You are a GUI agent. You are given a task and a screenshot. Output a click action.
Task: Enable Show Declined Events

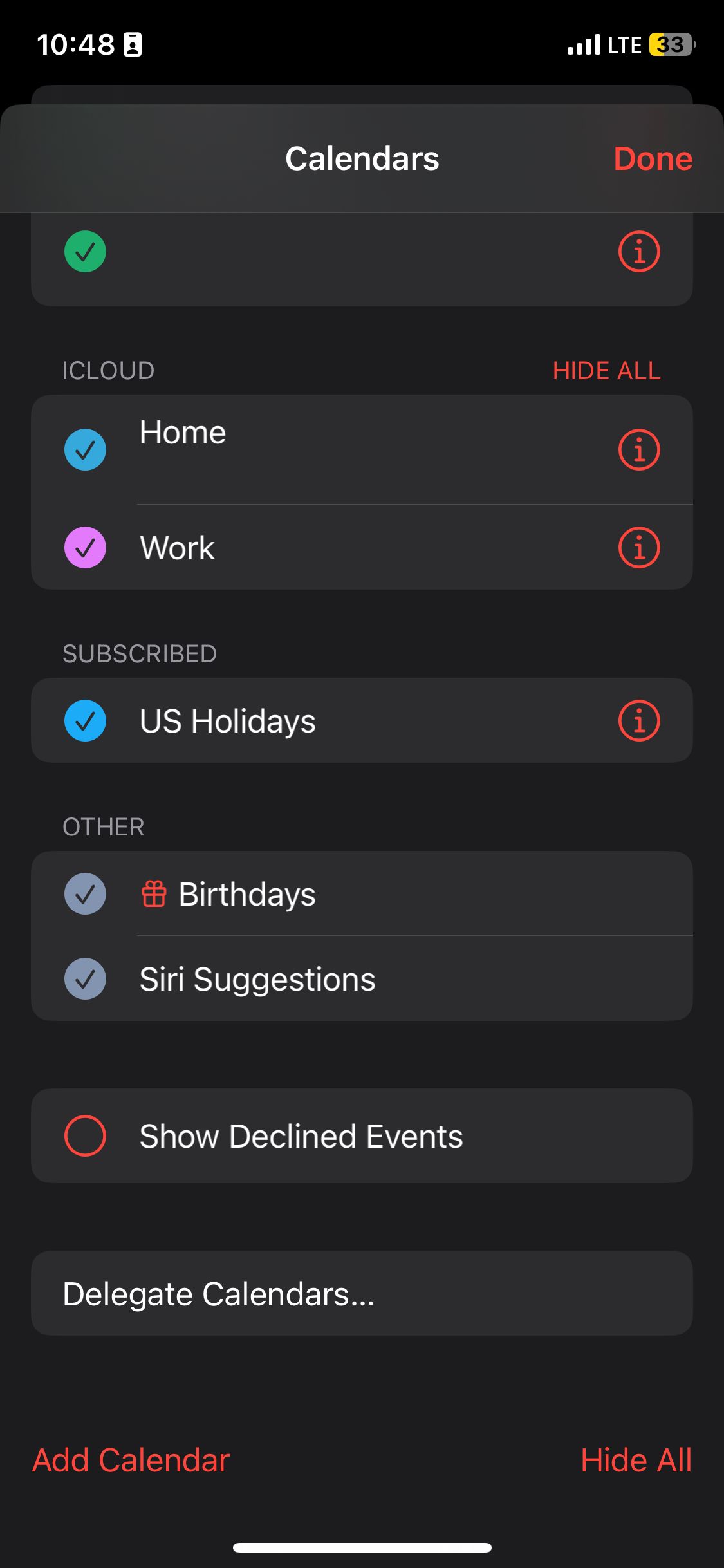(85, 1136)
